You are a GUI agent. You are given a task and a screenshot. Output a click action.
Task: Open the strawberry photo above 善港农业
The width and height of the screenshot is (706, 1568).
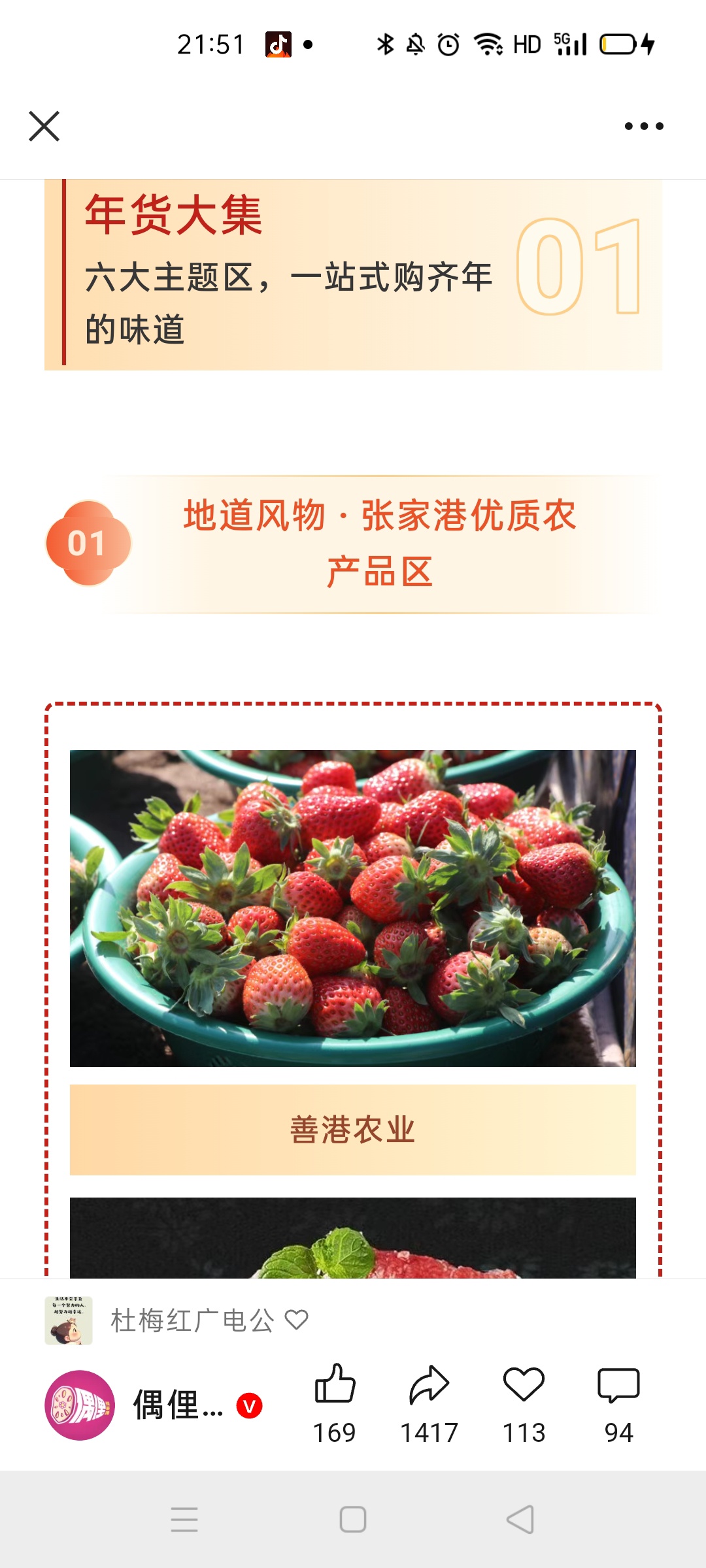tap(353, 908)
